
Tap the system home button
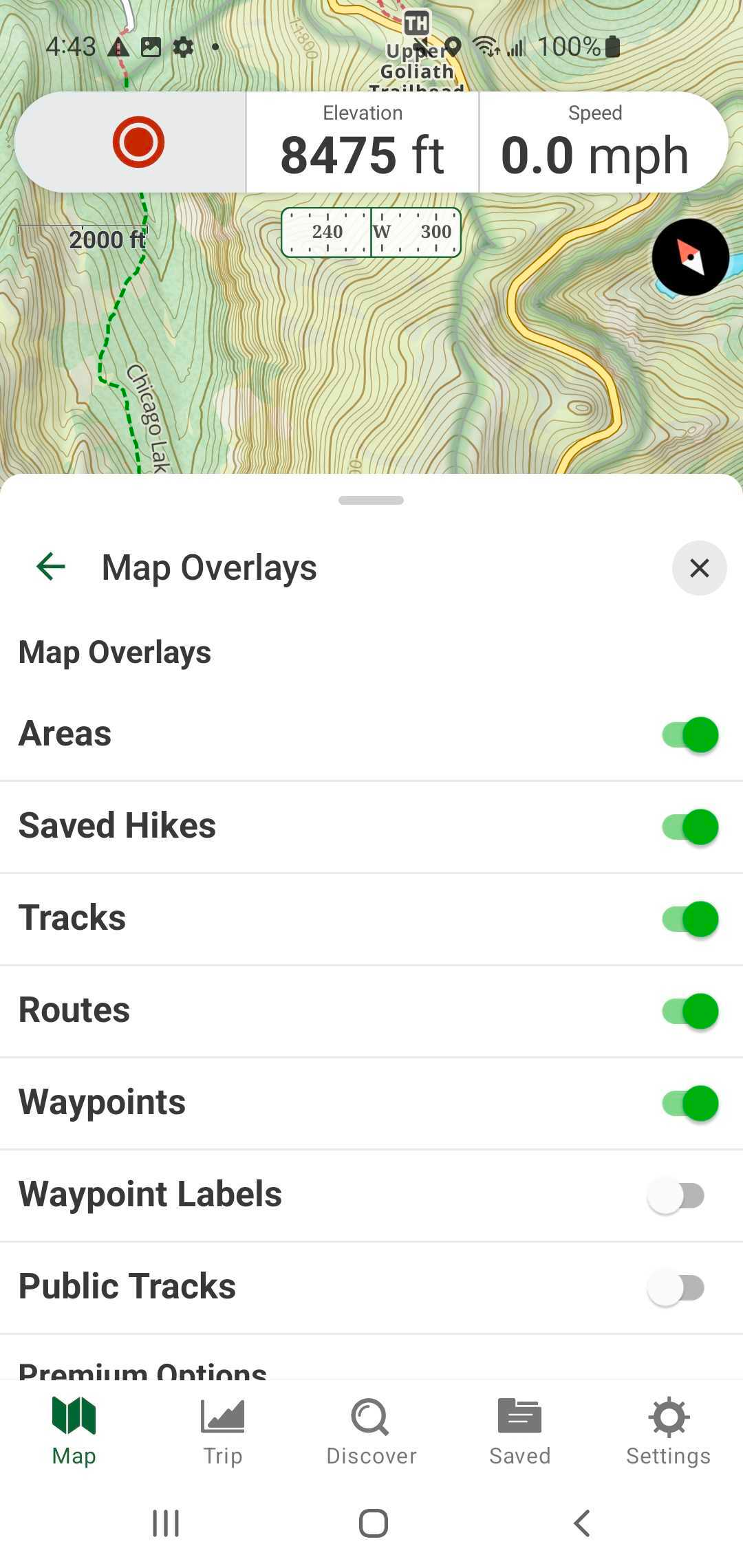373,1523
